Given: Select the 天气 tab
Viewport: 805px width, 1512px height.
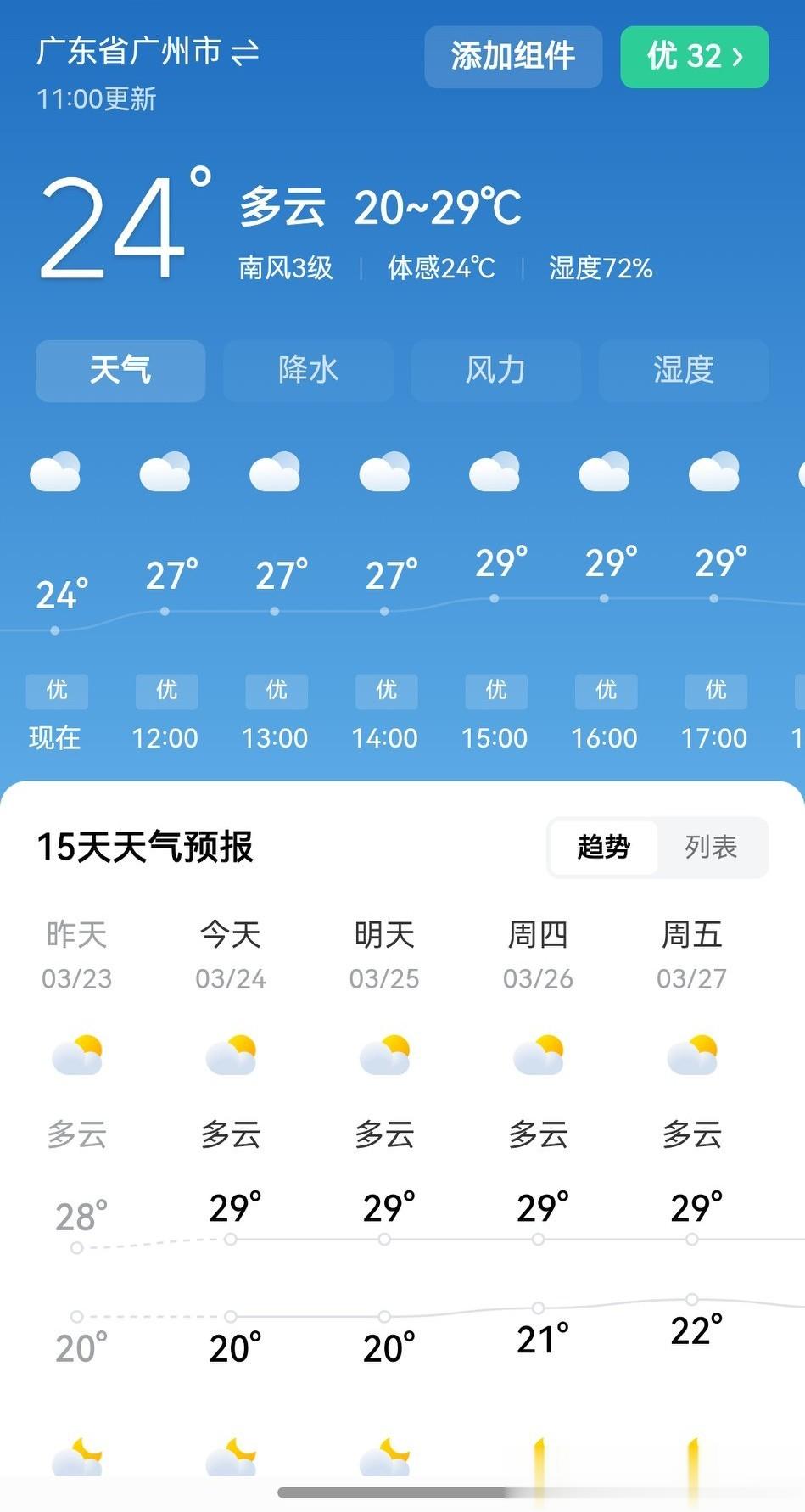Looking at the screenshot, I should click(120, 370).
